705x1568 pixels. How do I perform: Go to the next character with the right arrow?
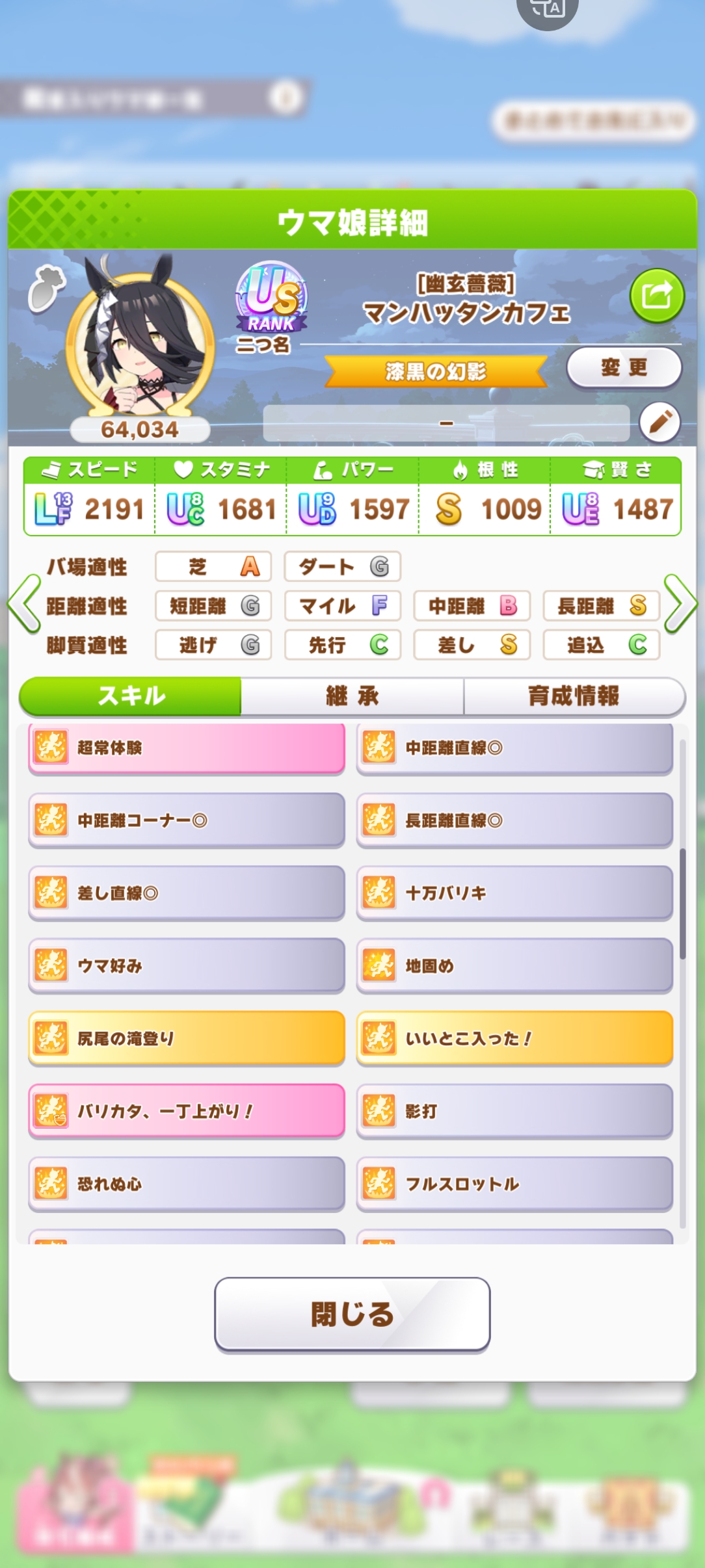tap(680, 604)
